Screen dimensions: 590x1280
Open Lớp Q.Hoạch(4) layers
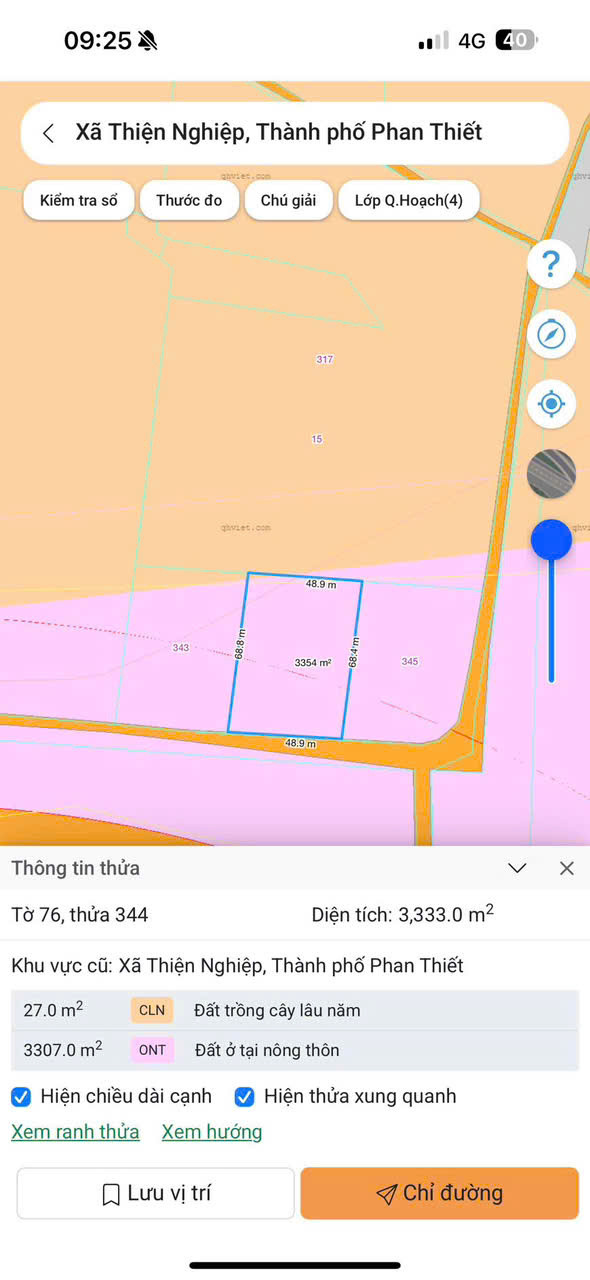[409, 200]
